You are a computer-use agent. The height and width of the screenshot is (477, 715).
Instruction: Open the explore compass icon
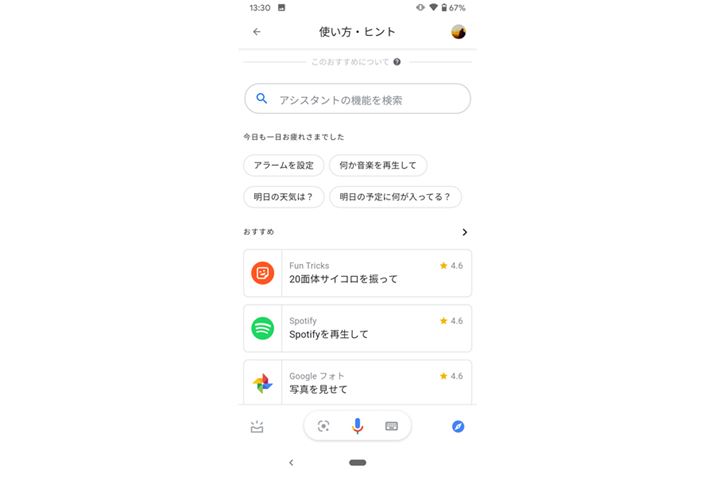point(458,426)
